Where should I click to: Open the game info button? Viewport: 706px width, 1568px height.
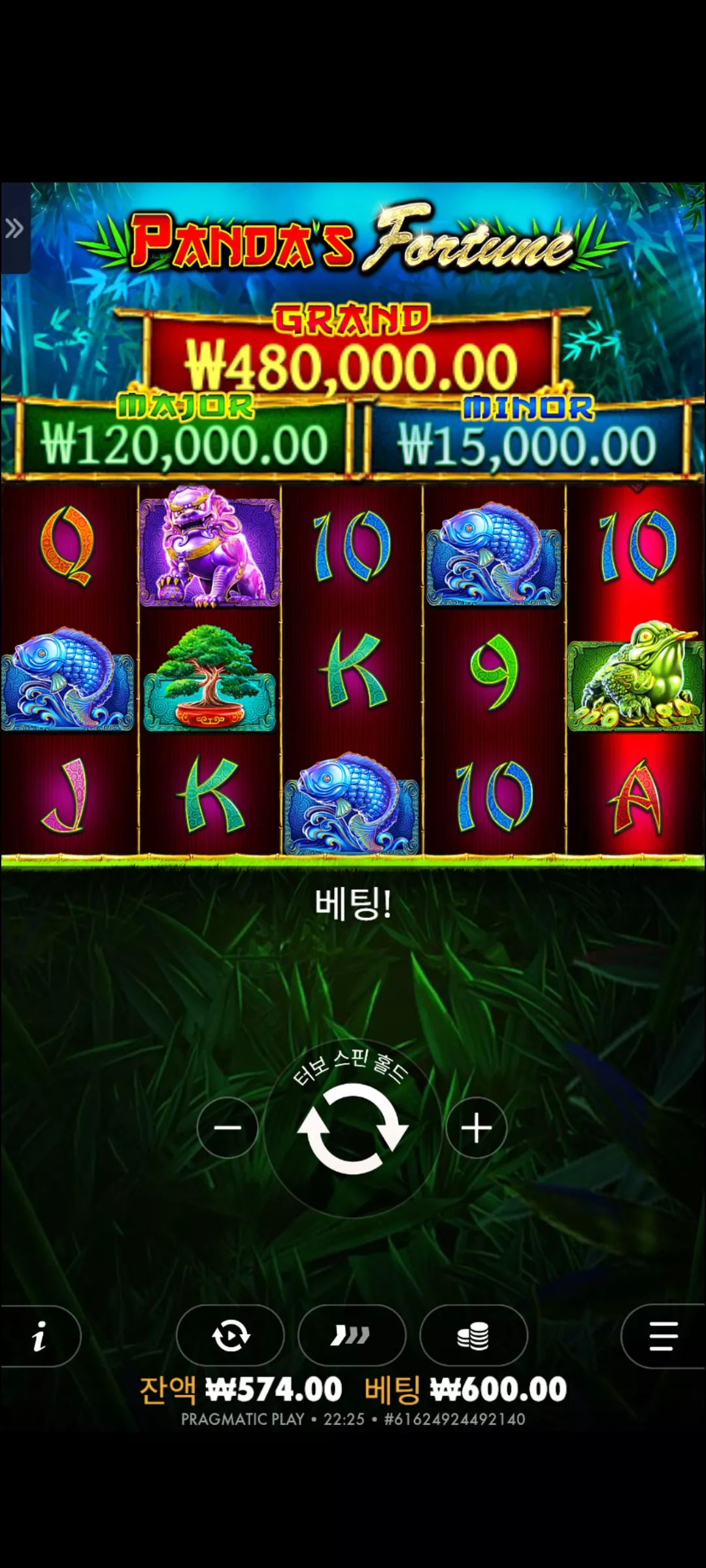[x=41, y=1336]
